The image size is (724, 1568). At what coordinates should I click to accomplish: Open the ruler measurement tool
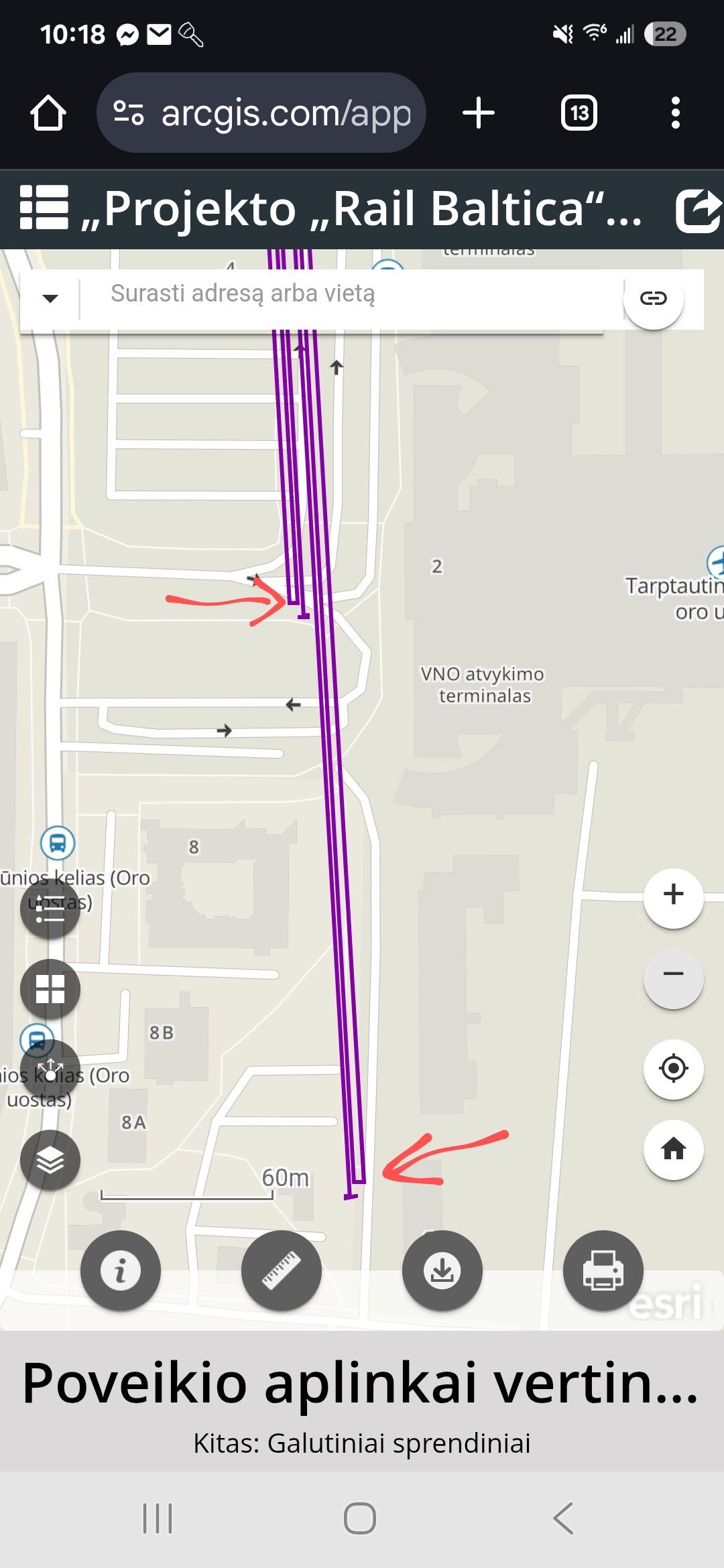point(282,1270)
